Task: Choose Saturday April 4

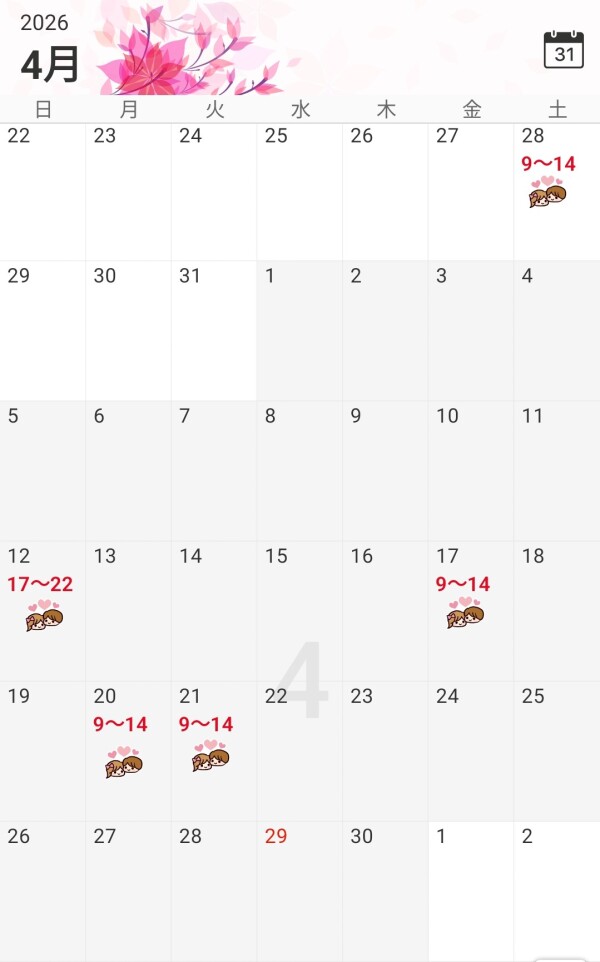Action: click(557, 330)
